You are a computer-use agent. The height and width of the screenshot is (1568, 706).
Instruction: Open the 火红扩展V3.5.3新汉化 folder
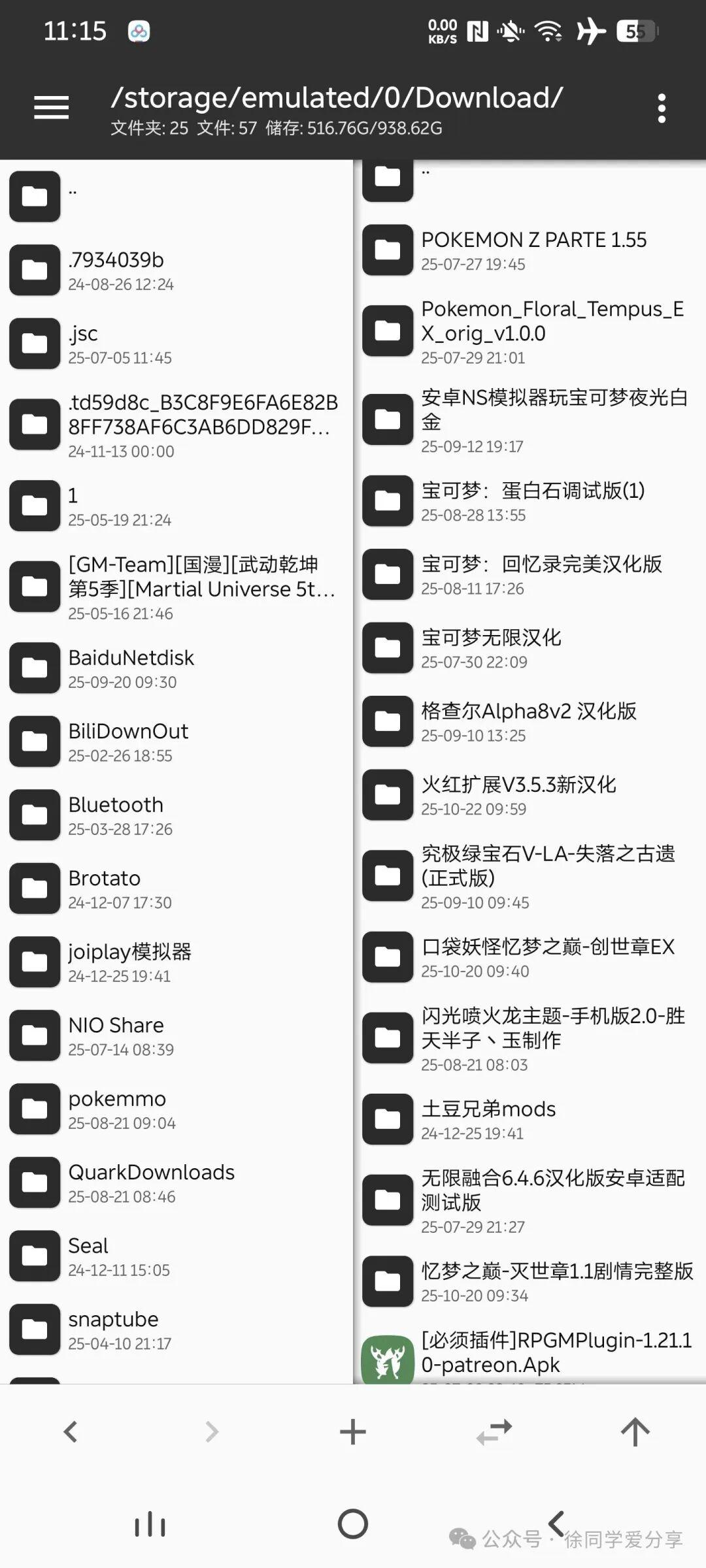pos(518,794)
